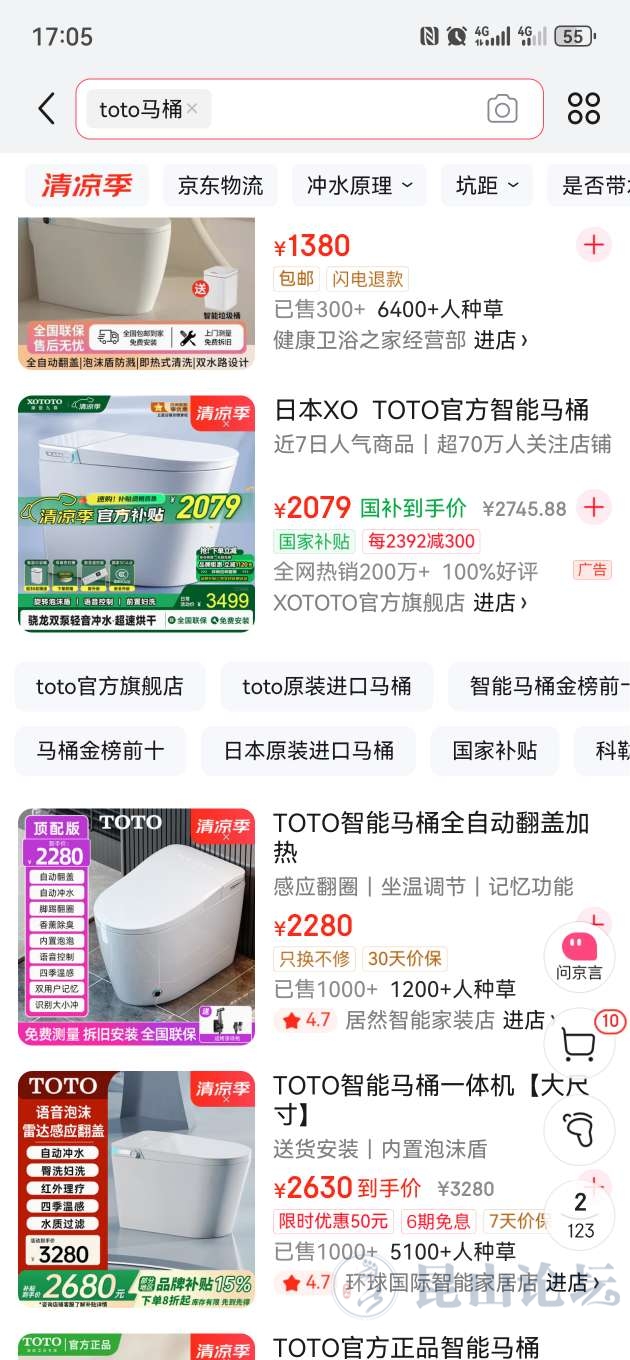The width and height of the screenshot is (630, 1360).
Task: Open the floating shopping cart
Action: [579, 1043]
